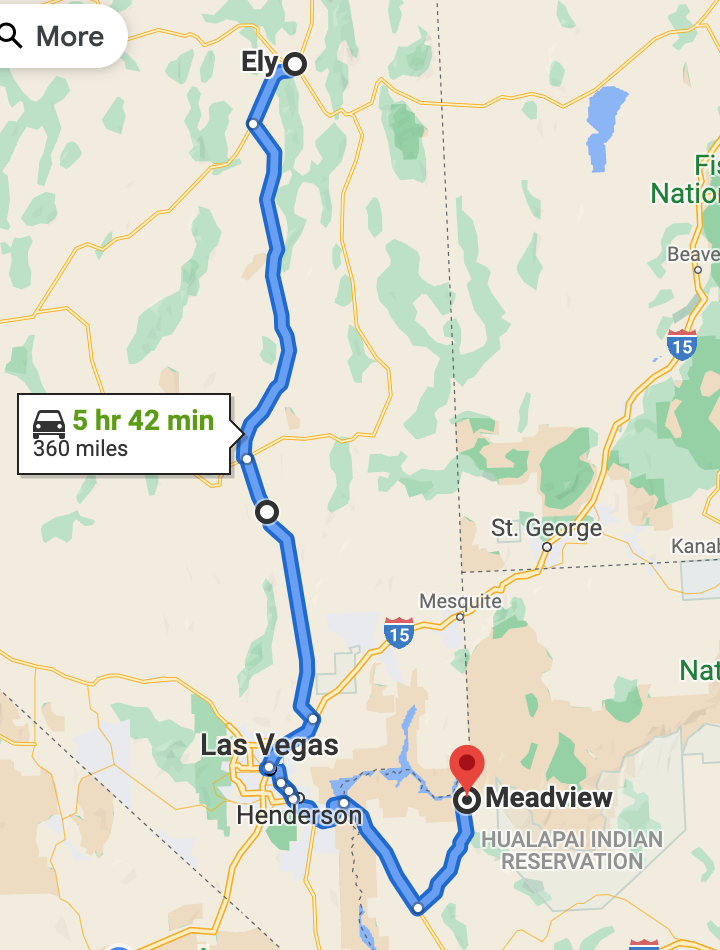Tap the St. George city label
This screenshot has height=950, width=720.
point(546,528)
